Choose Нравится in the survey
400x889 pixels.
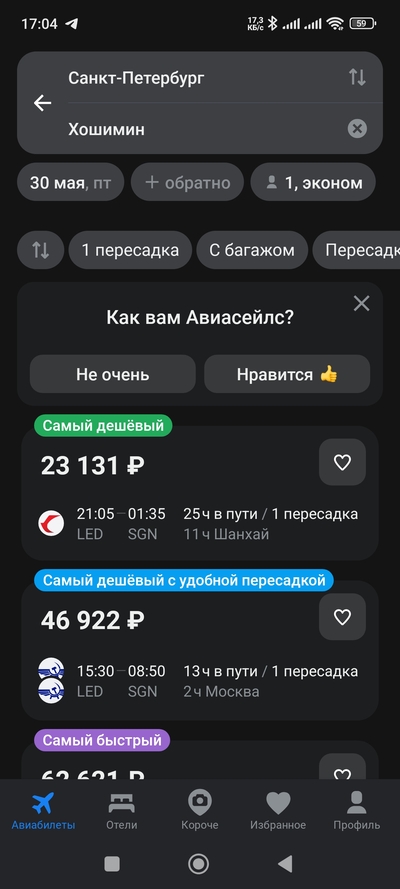[x=287, y=374]
